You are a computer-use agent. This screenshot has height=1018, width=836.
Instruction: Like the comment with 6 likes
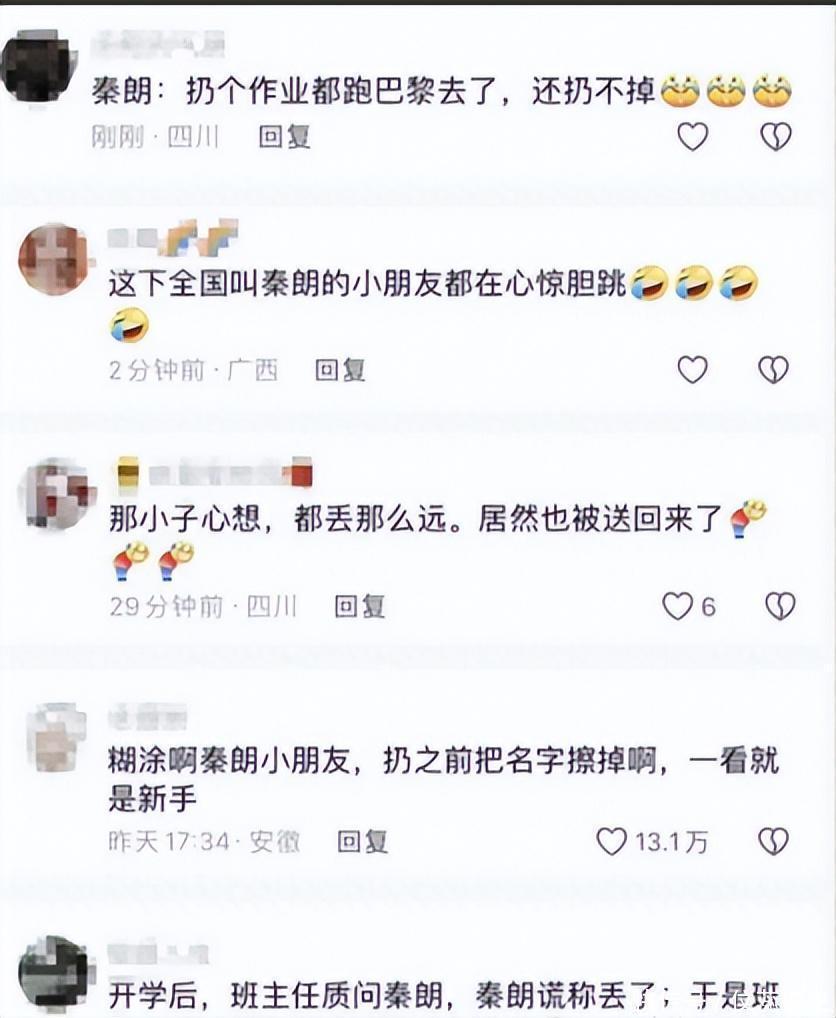pyautogui.click(x=679, y=606)
